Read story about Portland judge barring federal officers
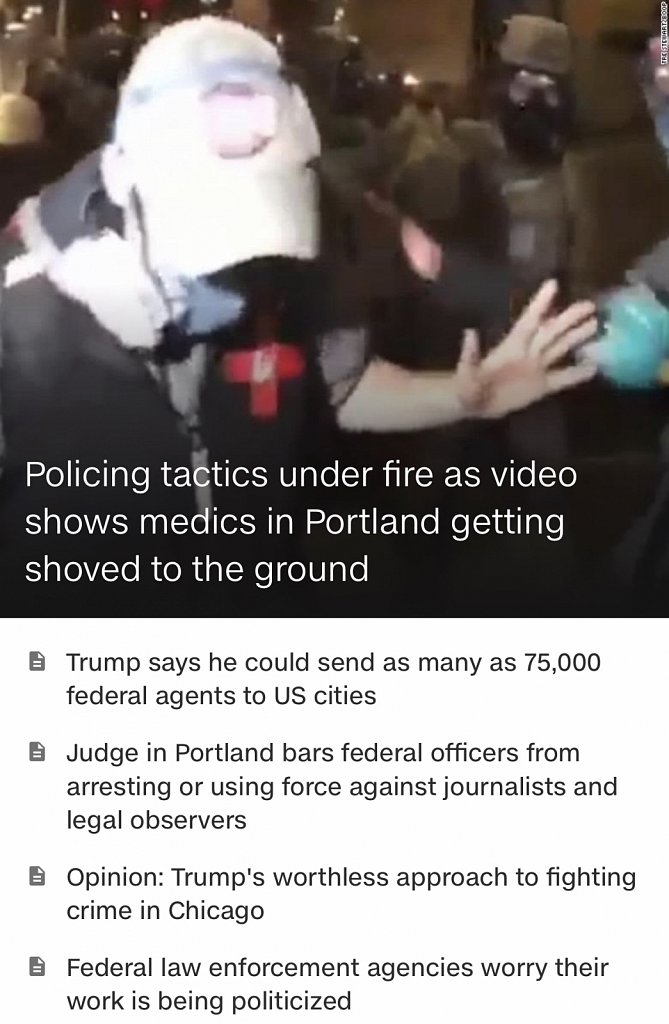The width and height of the screenshot is (669, 1024). pos(342,786)
